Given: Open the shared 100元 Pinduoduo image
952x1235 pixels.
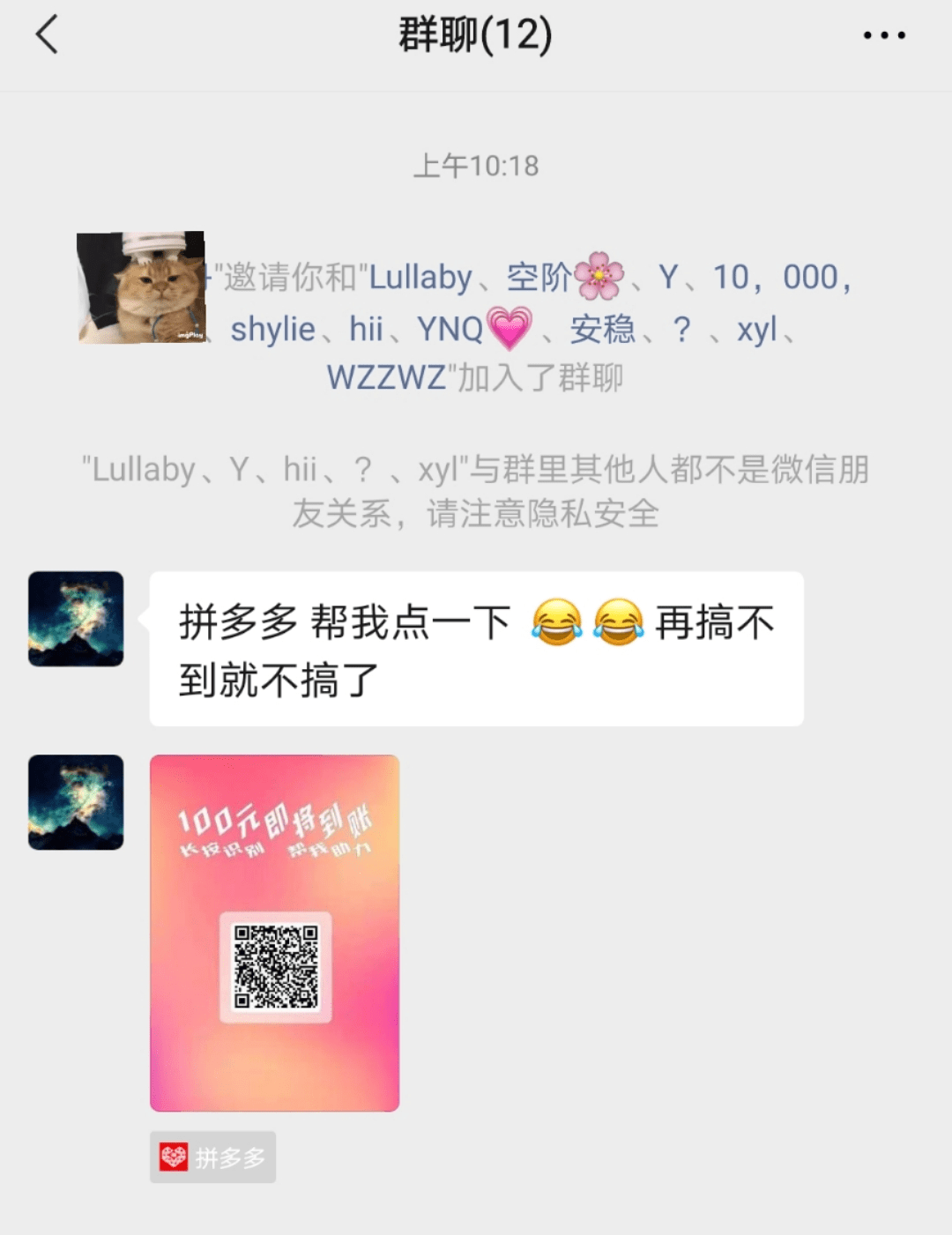Looking at the screenshot, I should [274, 933].
